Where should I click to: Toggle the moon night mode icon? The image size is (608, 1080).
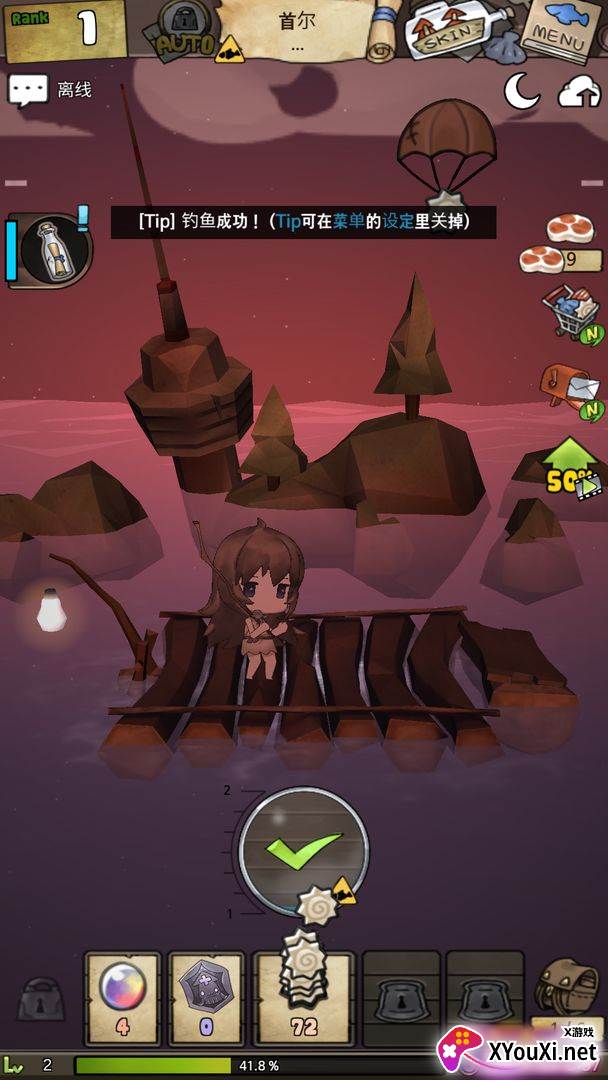(x=522, y=91)
